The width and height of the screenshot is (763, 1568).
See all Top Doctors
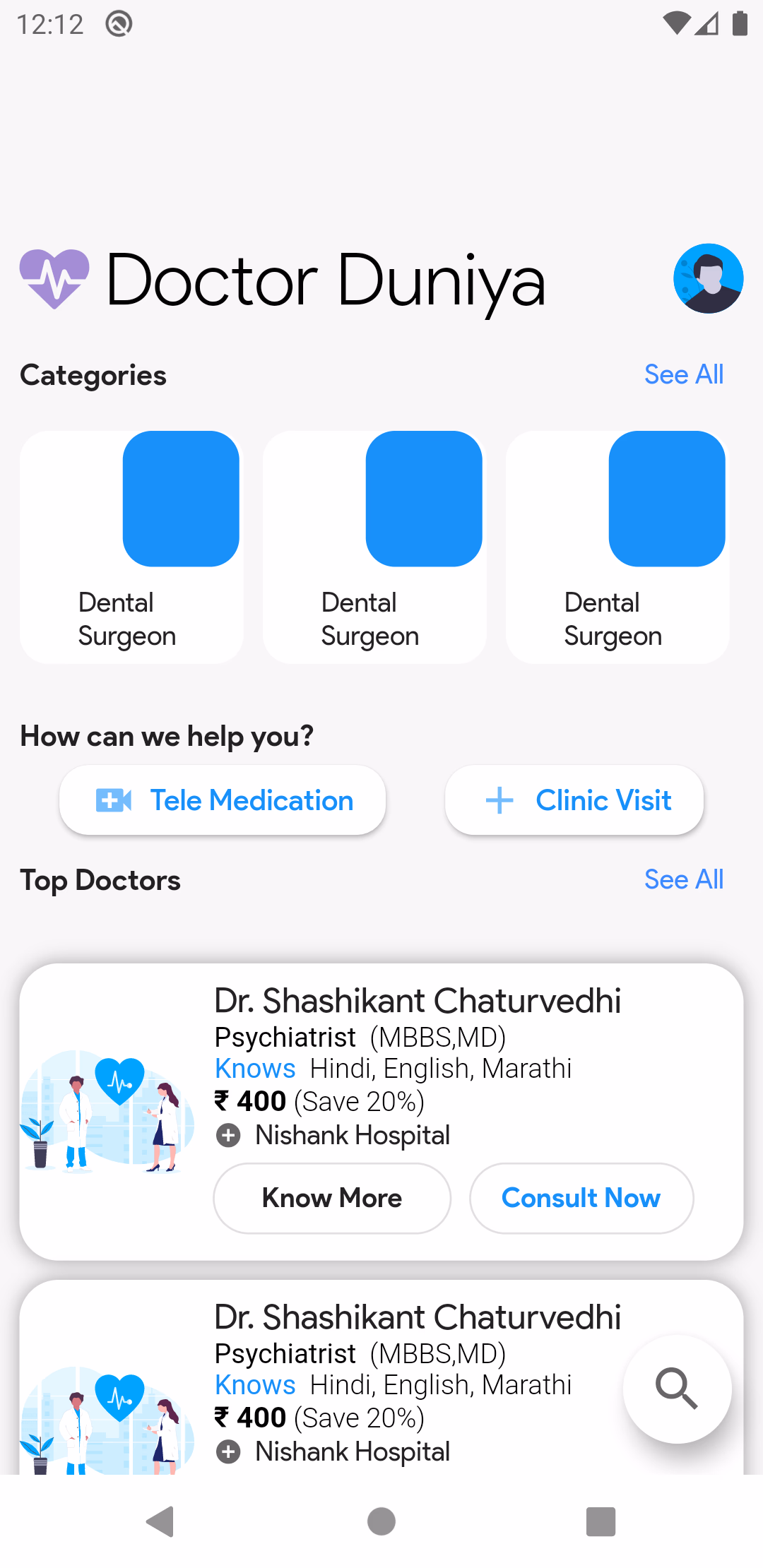pos(683,879)
